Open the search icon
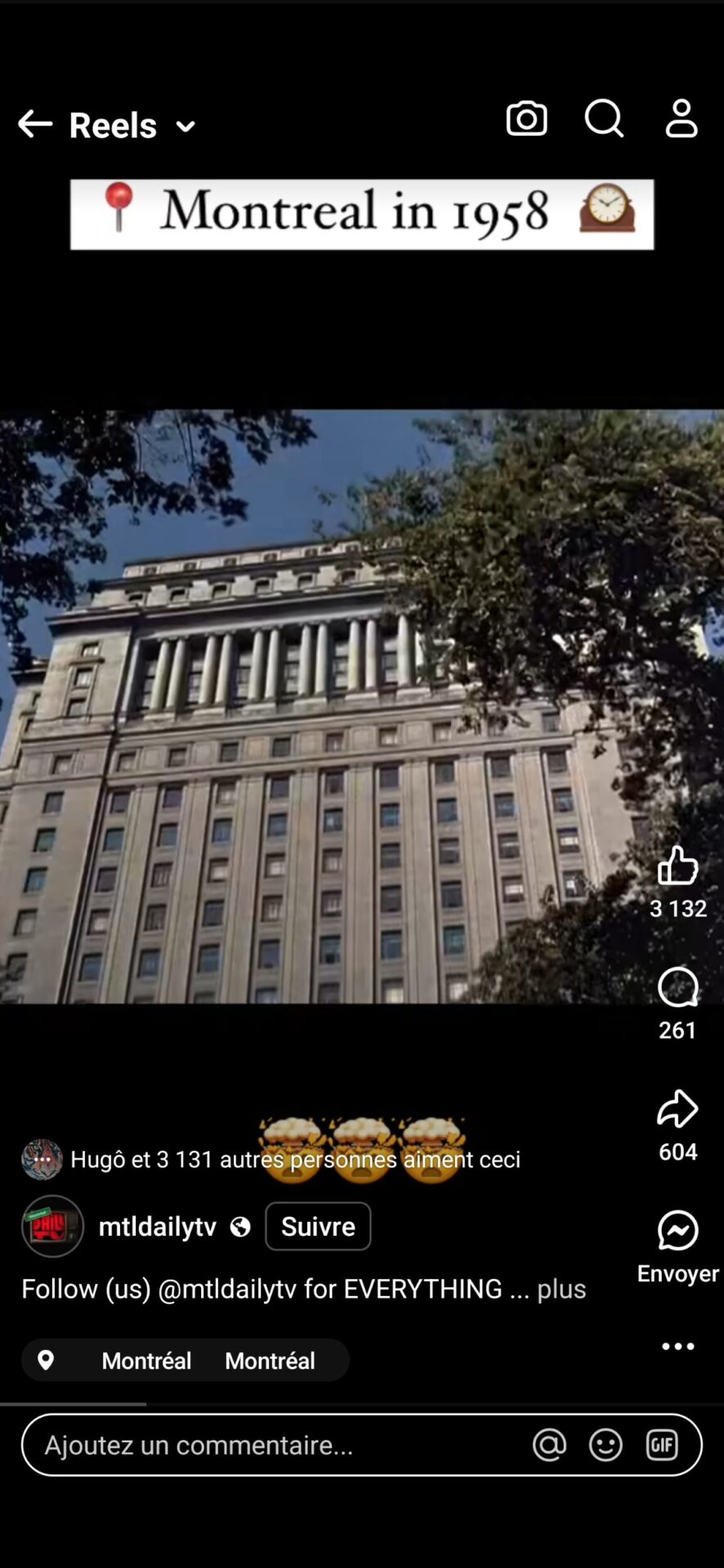The height and width of the screenshot is (1568, 724). tap(604, 119)
